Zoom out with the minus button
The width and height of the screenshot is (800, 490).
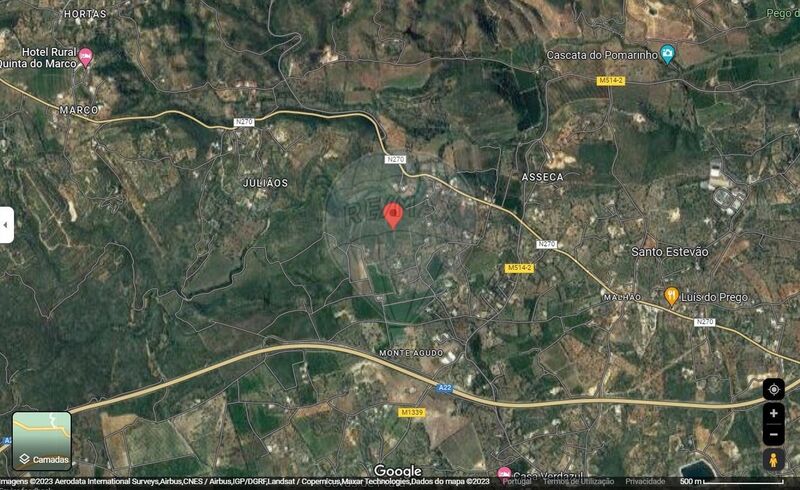[773, 434]
